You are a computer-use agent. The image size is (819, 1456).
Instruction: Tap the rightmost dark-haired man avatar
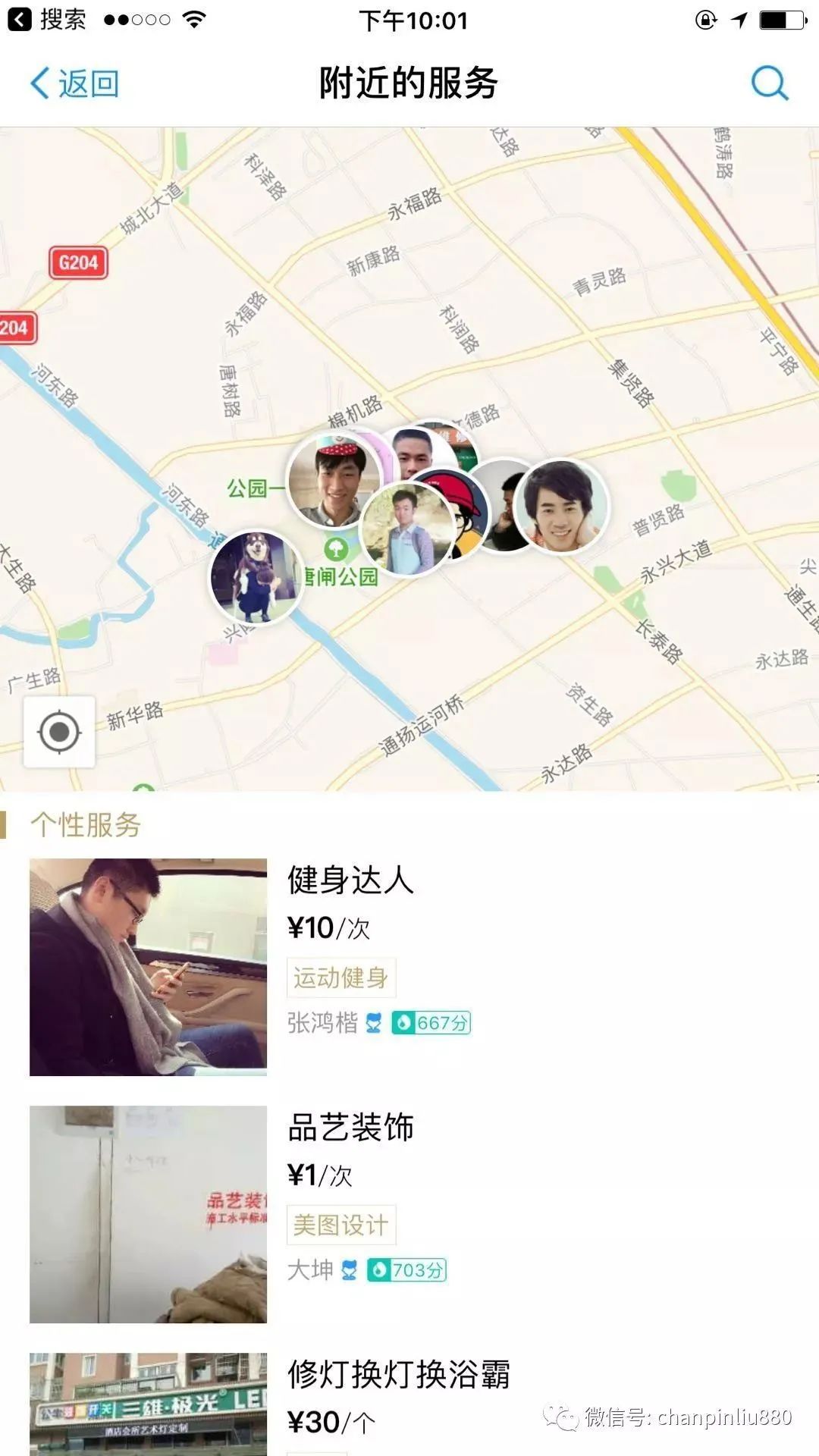point(561,507)
